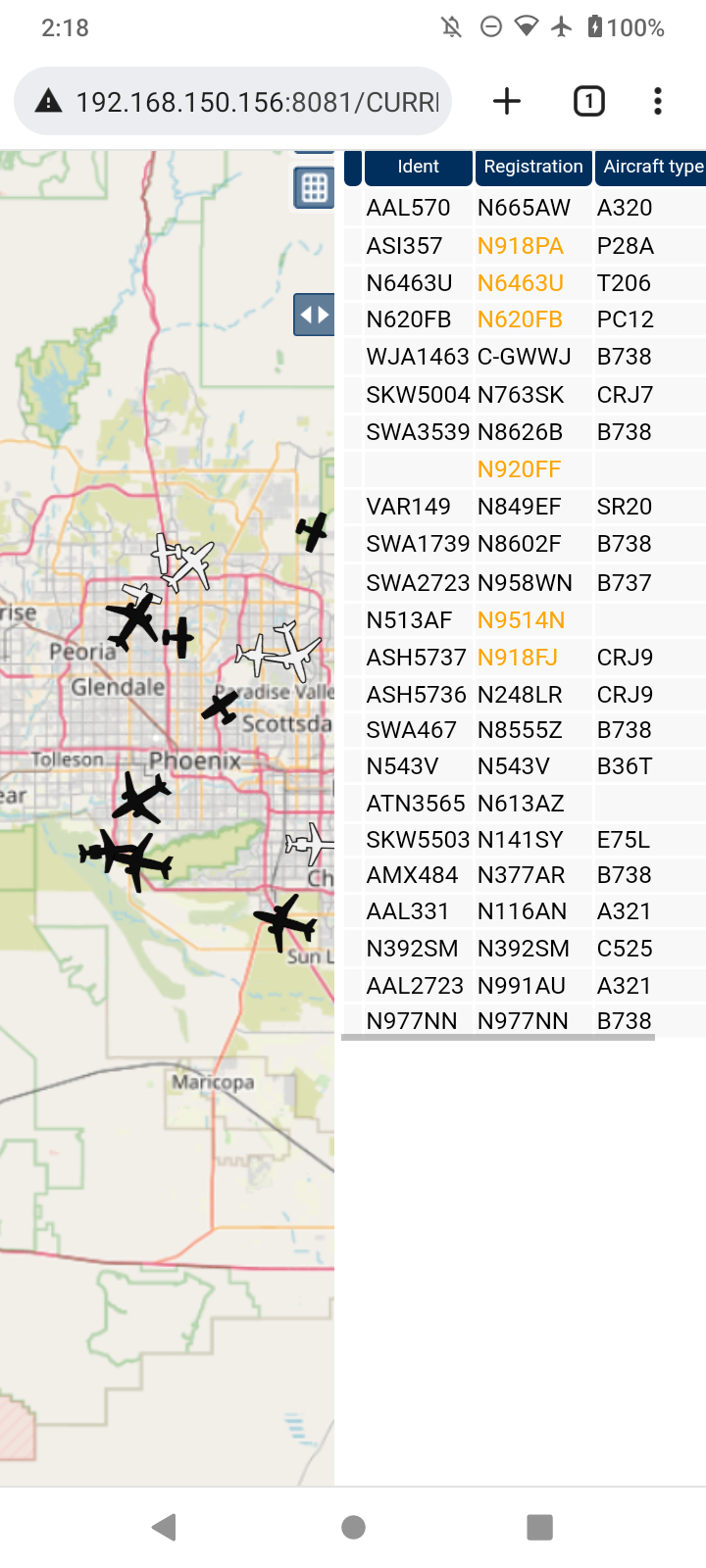Open registration link N920FF

point(519,469)
